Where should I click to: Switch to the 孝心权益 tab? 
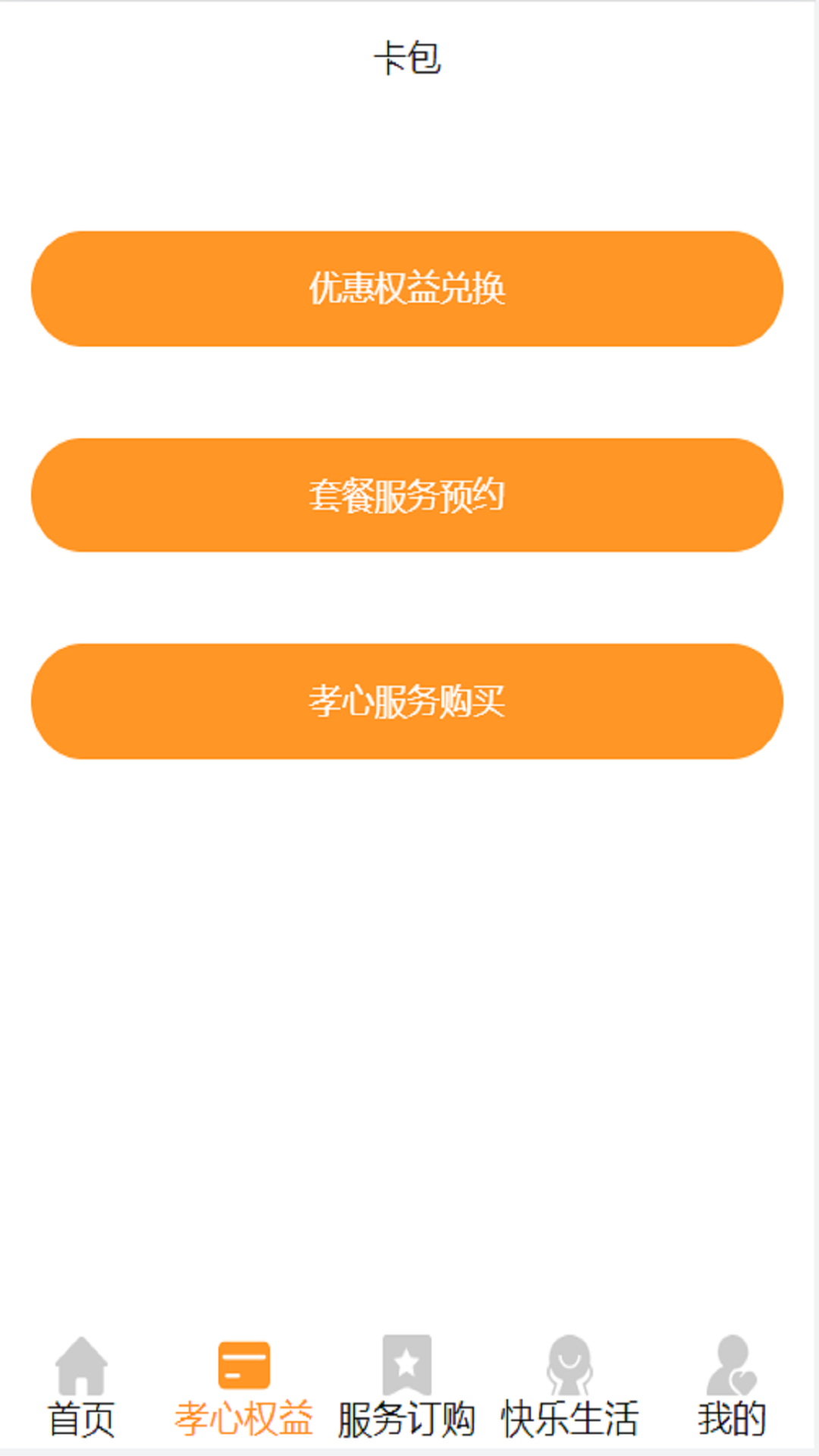click(x=244, y=1388)
